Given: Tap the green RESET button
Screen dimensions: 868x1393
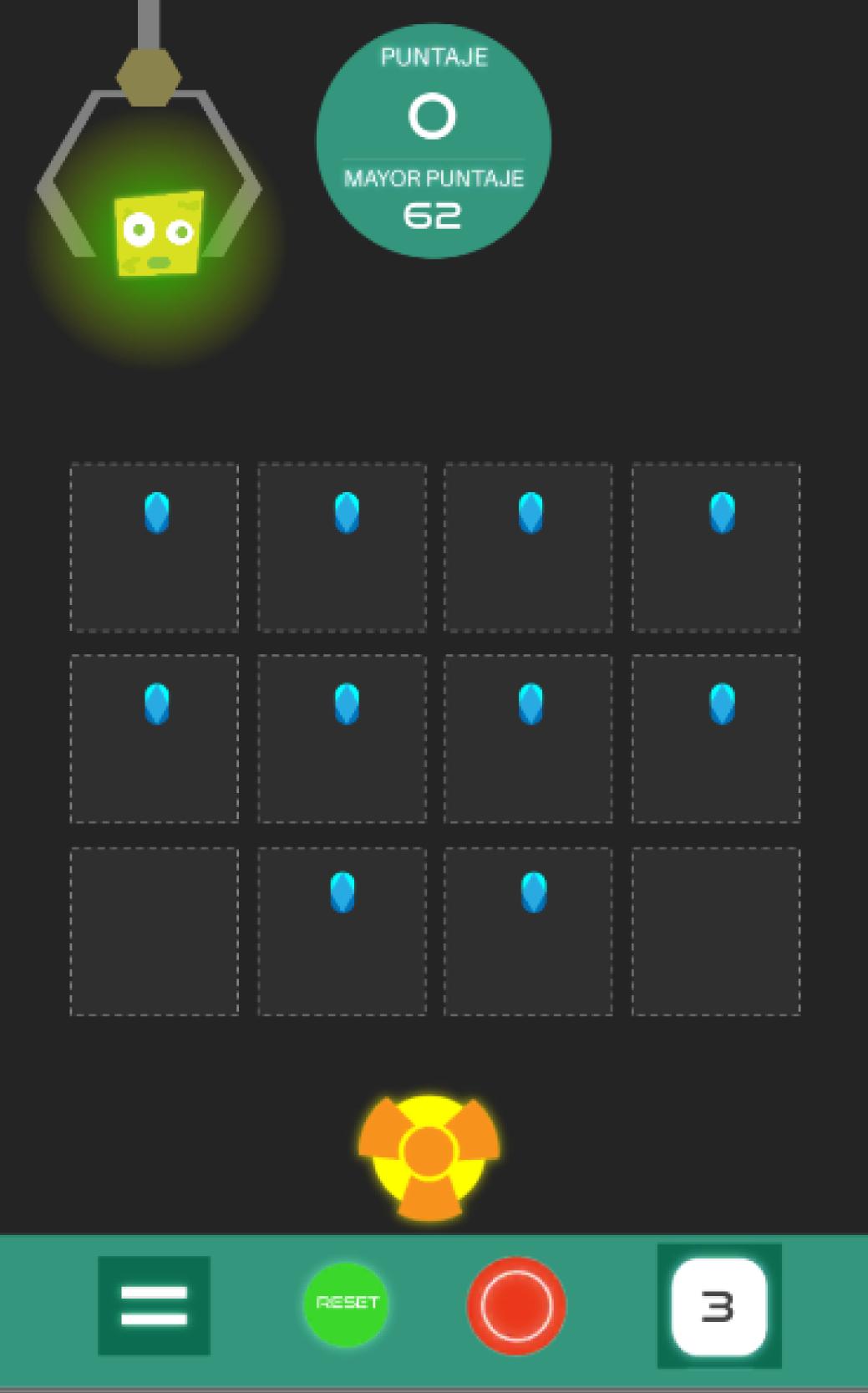Looking at the screenshot, I should (x=347, y=1303).
